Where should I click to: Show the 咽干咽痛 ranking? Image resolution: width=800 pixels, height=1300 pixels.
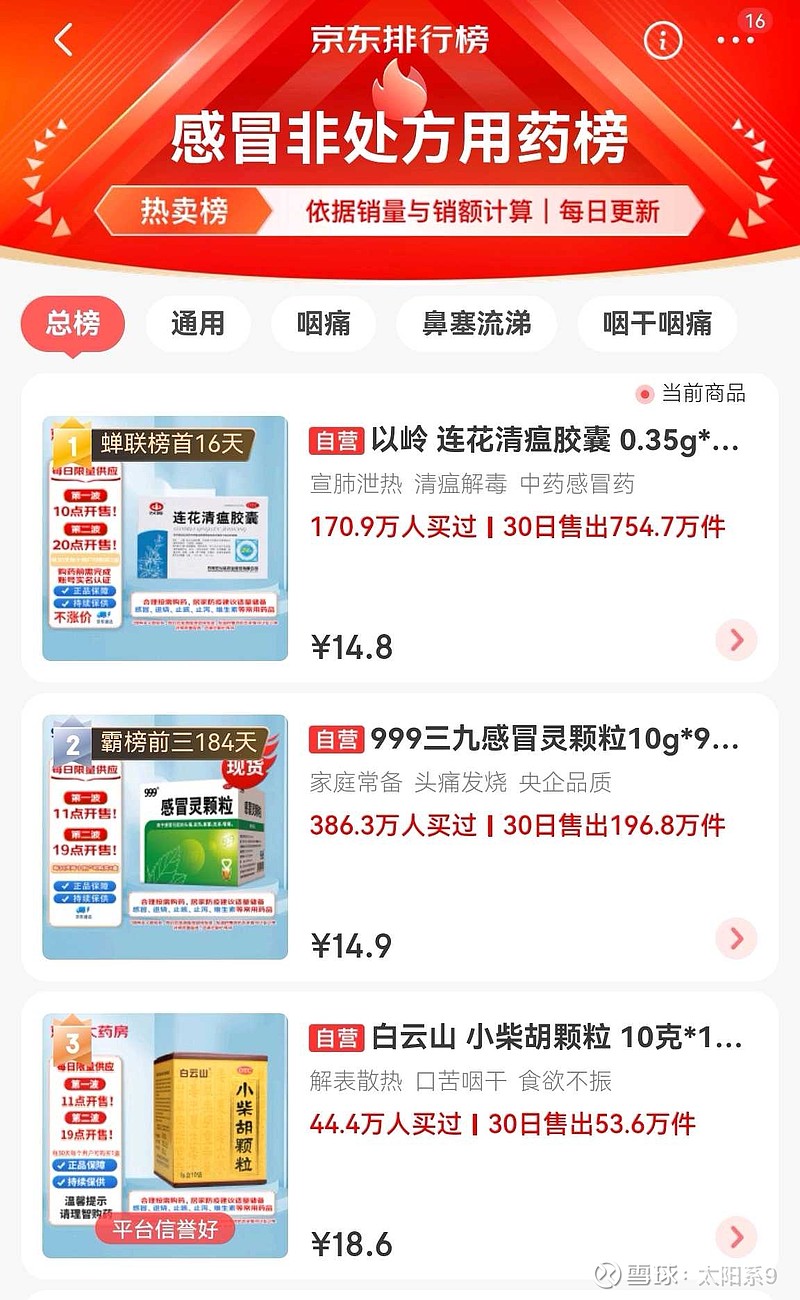(657, 324)
